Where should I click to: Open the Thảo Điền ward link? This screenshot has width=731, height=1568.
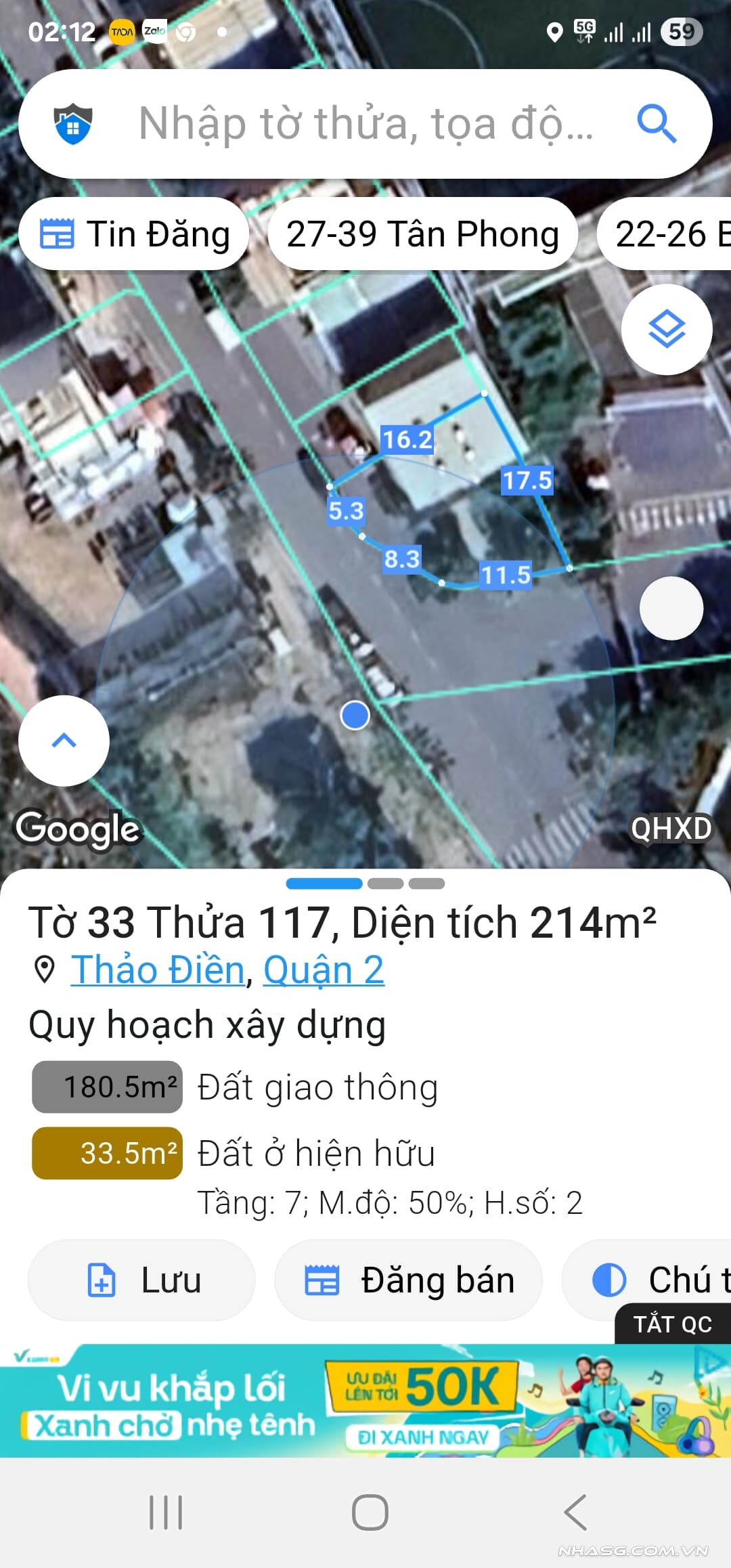[157, 970]
